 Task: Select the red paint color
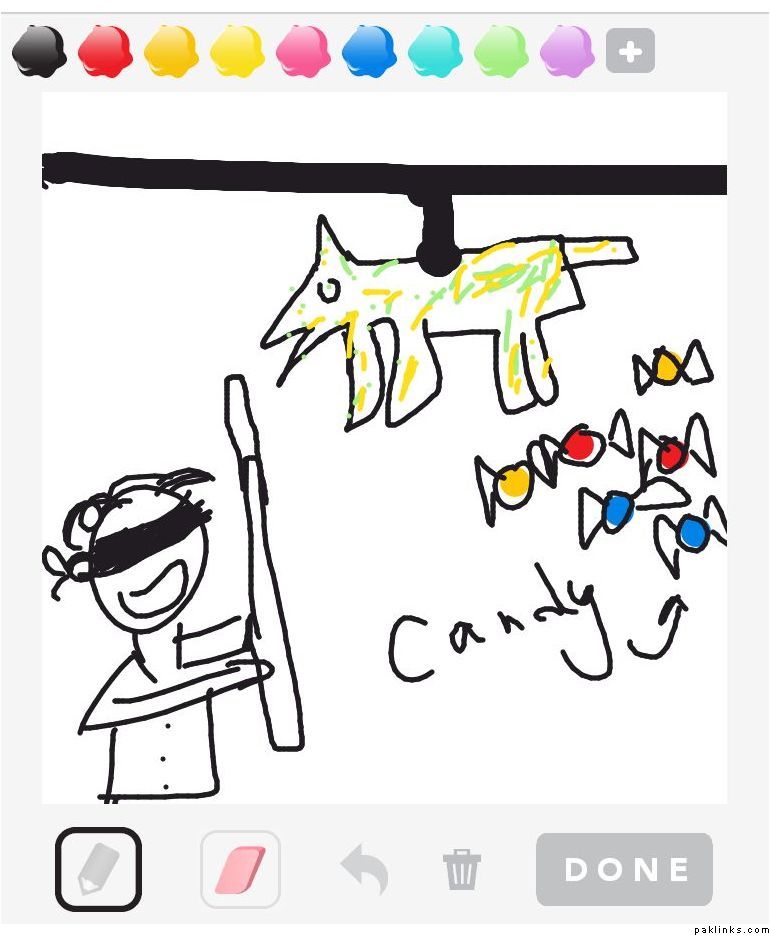(105, 51)
